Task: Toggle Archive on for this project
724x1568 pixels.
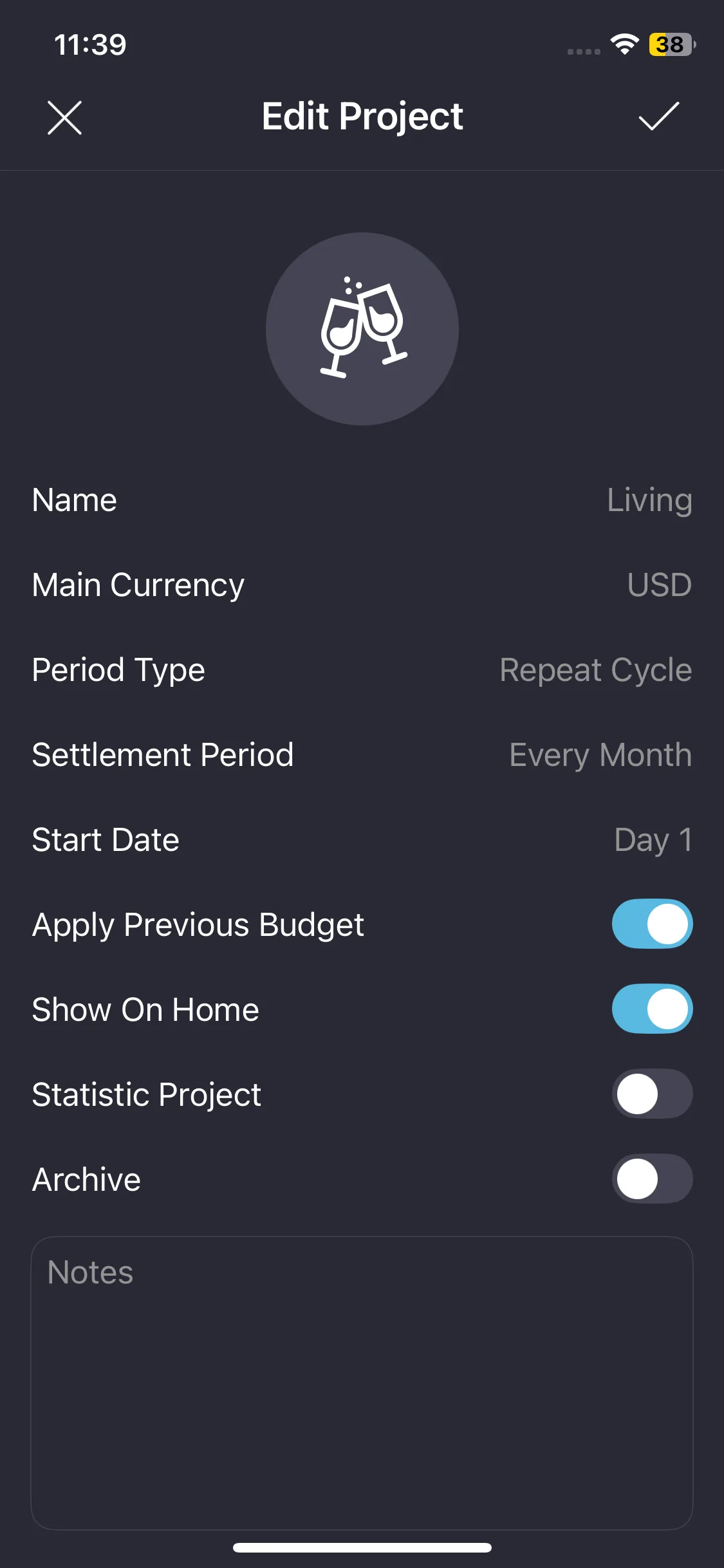Action: [652, 1179]
